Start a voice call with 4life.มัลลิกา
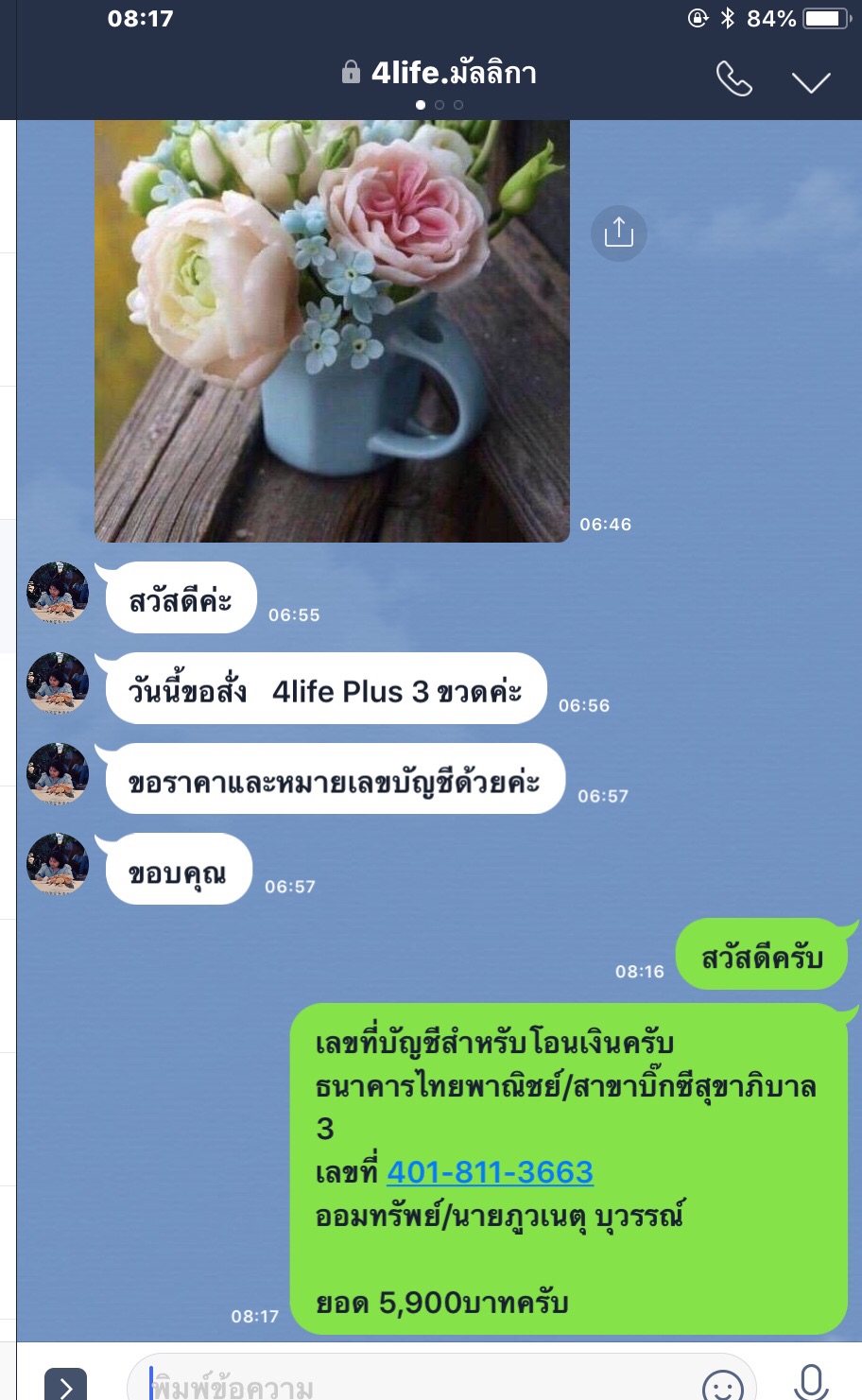The image size is (862, 1400). [x=733, y=79]
